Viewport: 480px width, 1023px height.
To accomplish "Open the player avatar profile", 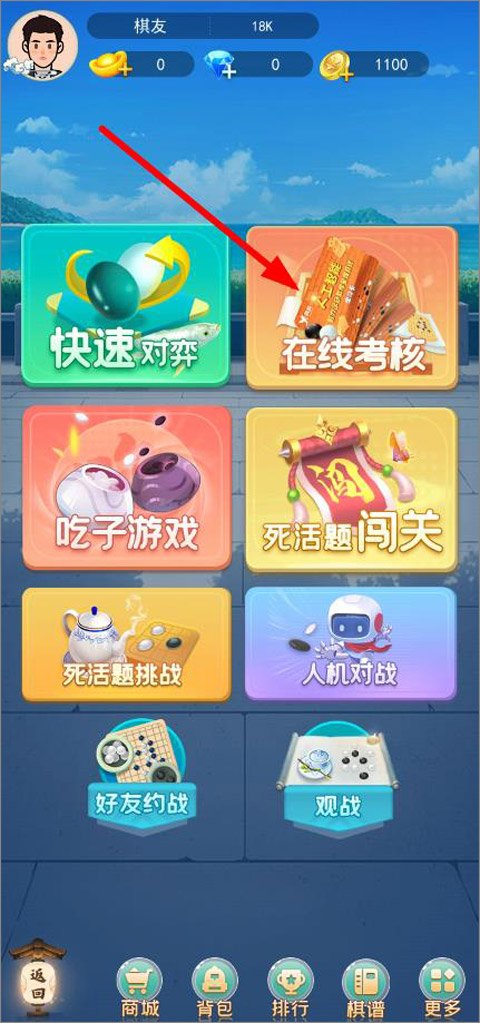I will click(42, 45).
